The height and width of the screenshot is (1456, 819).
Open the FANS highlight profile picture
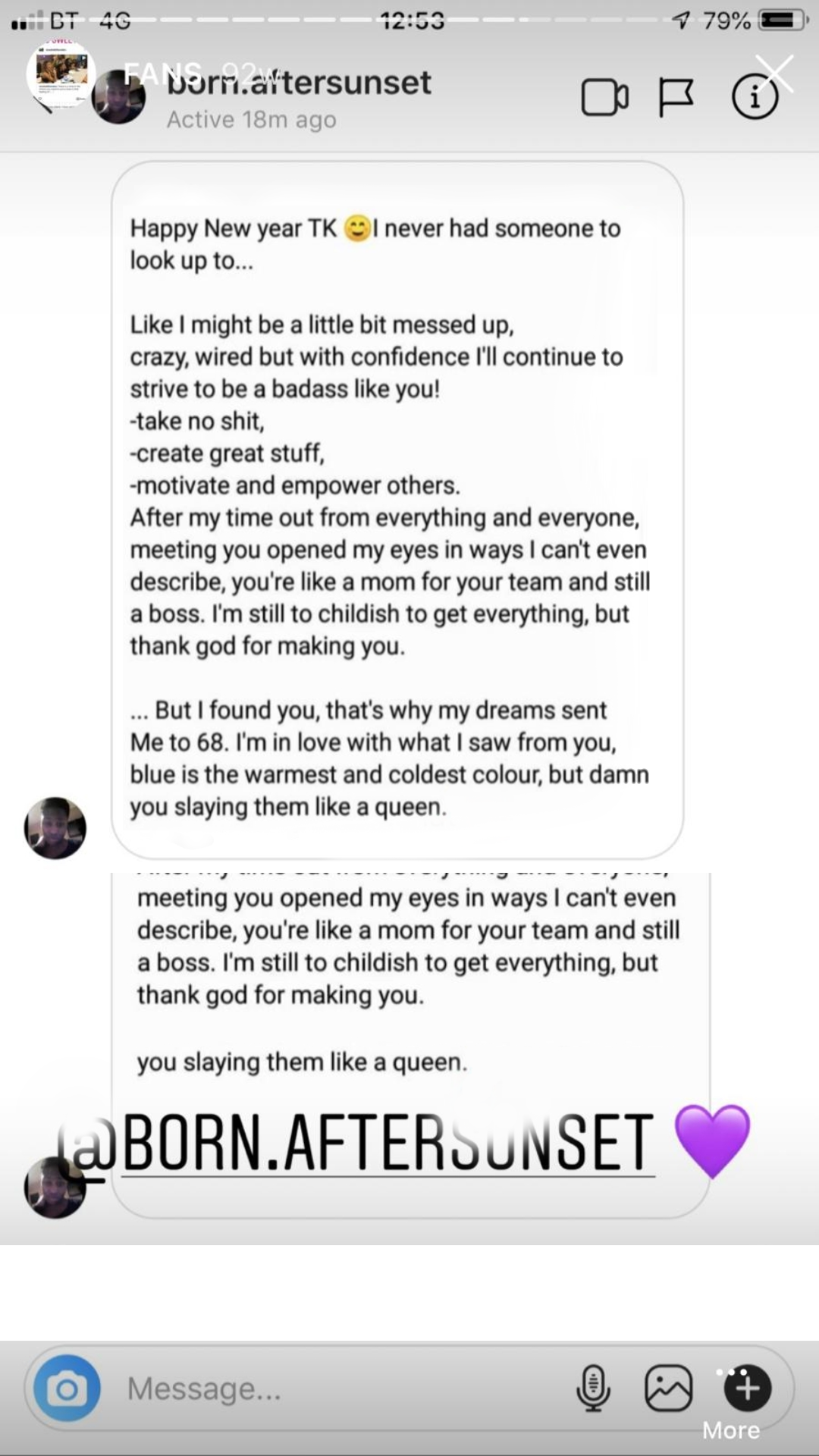pyautogui.click(x=61, y=74)
